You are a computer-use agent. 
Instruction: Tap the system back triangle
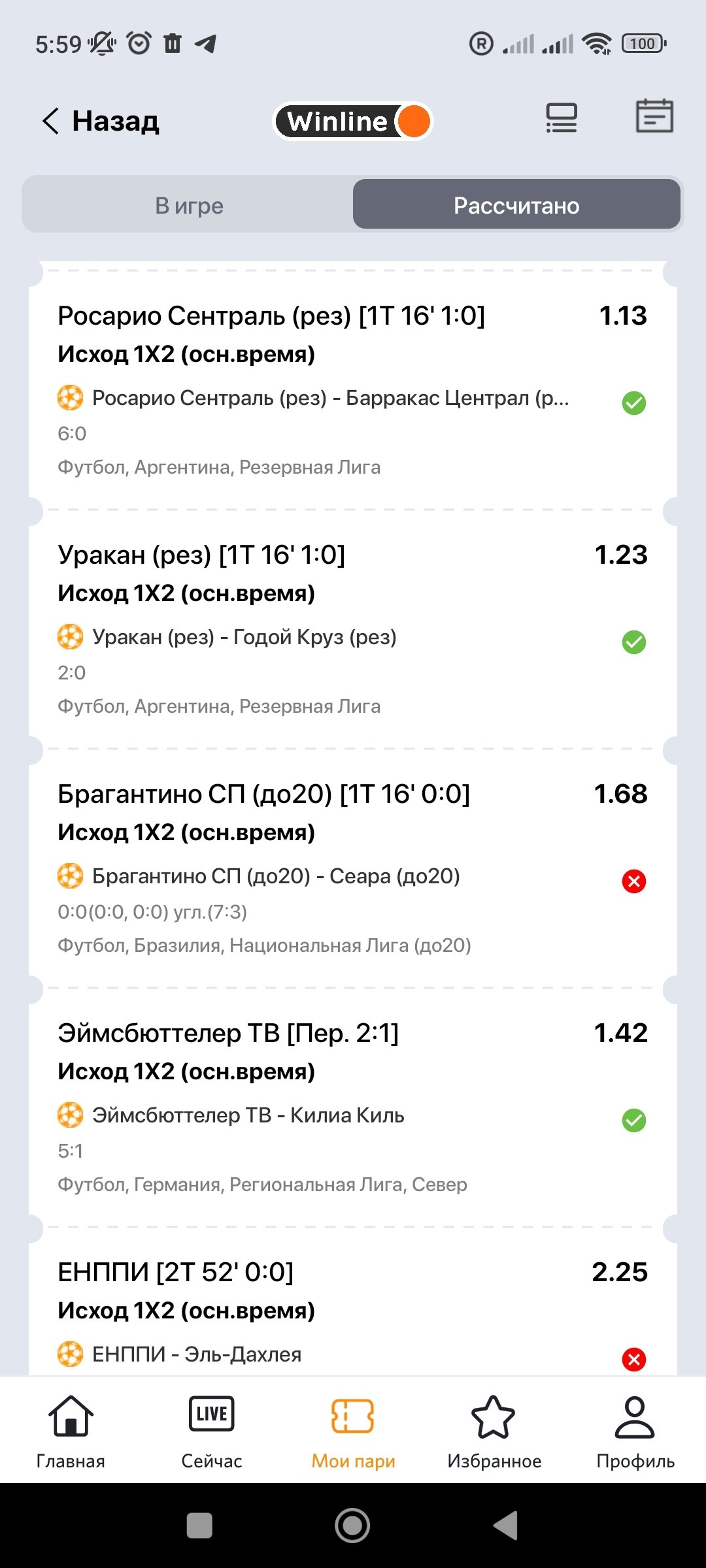tap(506, 1526)
